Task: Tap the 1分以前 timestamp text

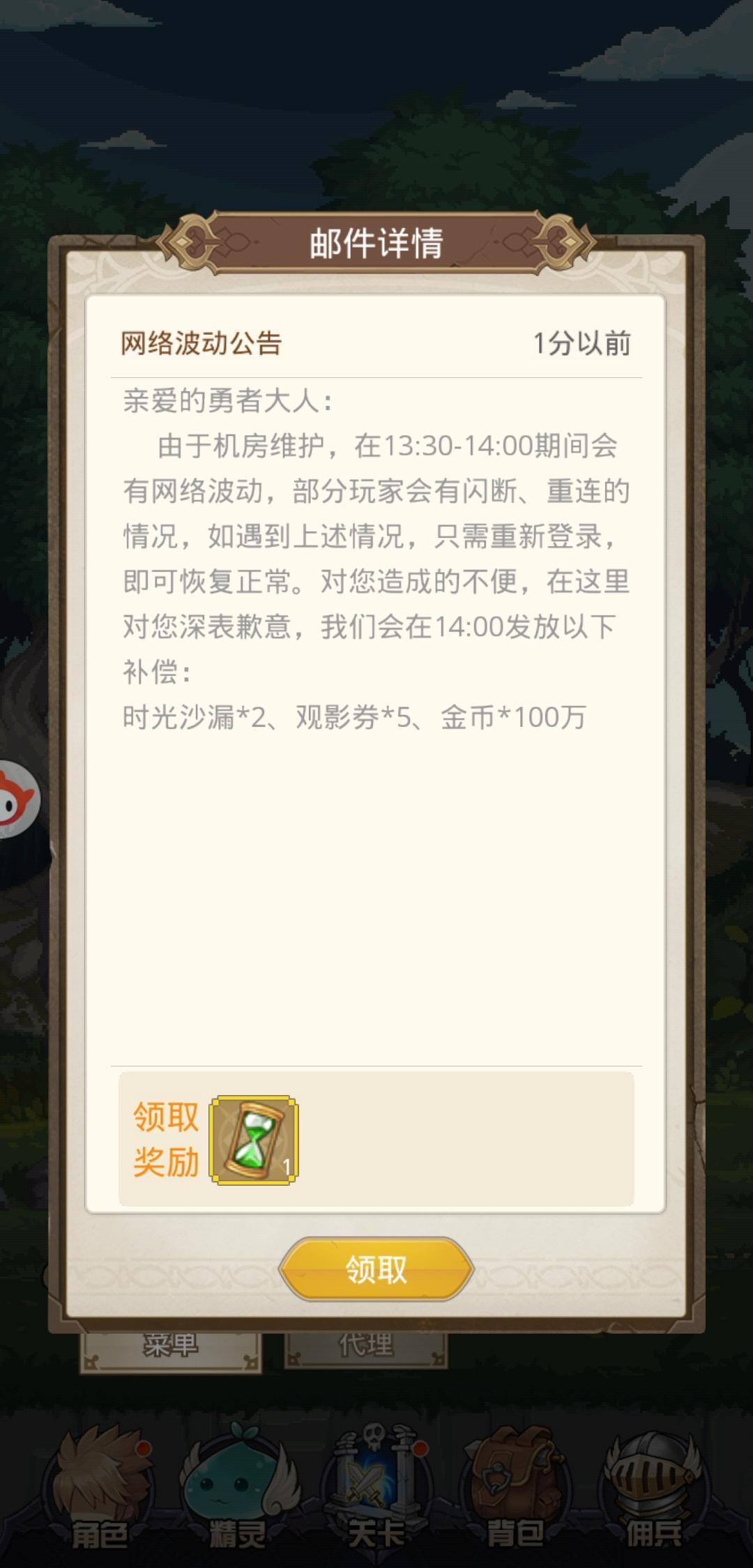Action: pyautogui.click(x=584, y=342)
